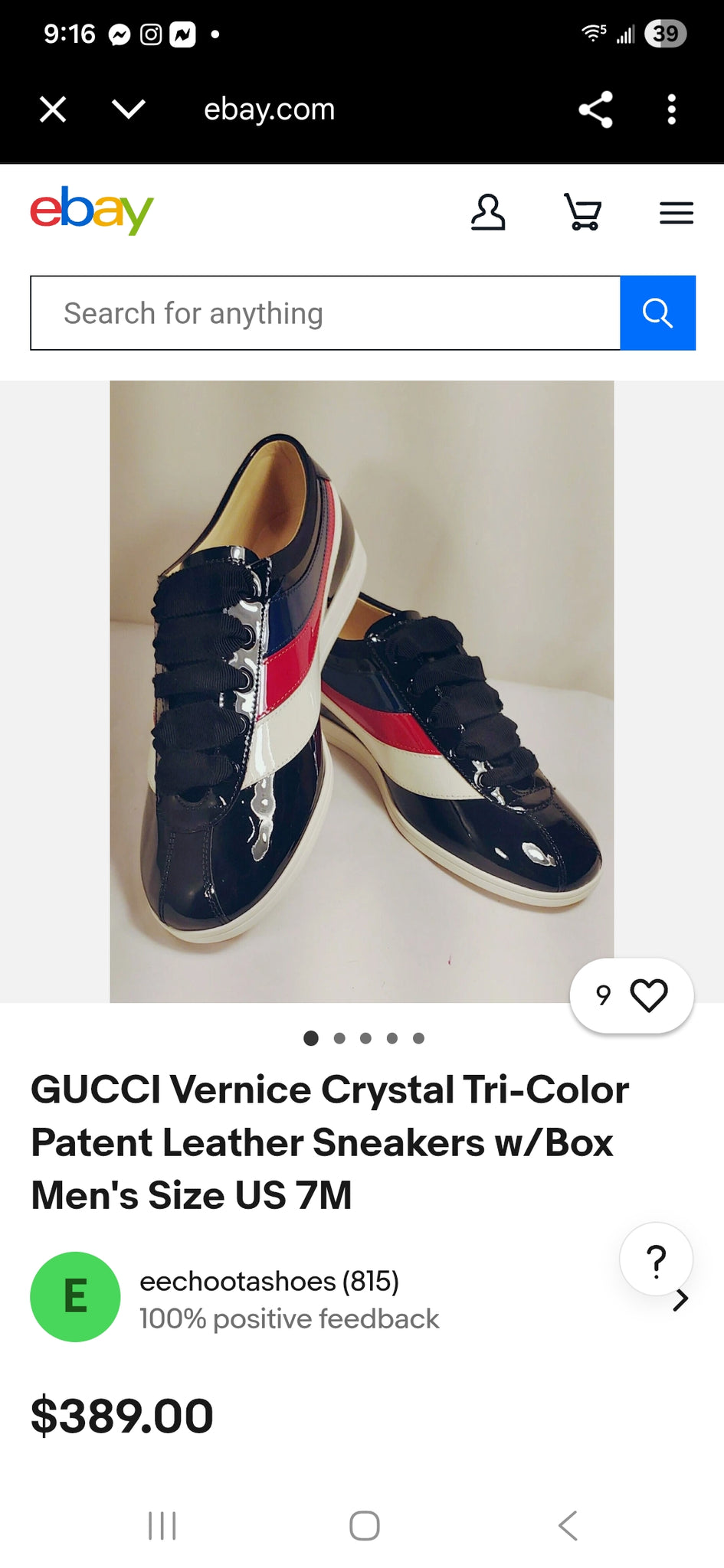The height and width of the screenshot is (1568, 724).
Task: Hit the blue search button
Action: pyautogui.click(x=657, y=313)
